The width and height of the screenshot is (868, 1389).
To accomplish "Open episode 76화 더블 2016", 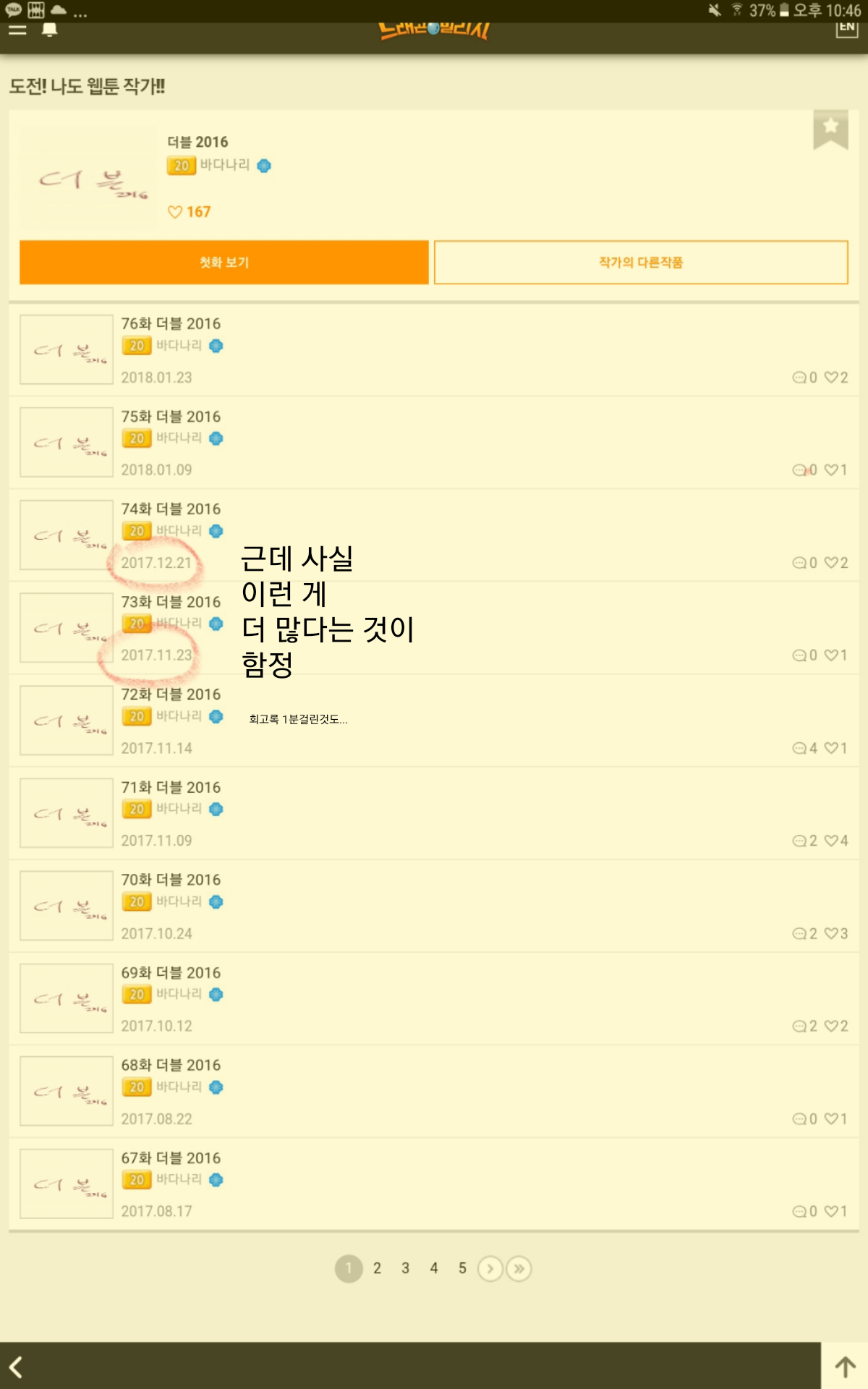I will click(171, 324).
